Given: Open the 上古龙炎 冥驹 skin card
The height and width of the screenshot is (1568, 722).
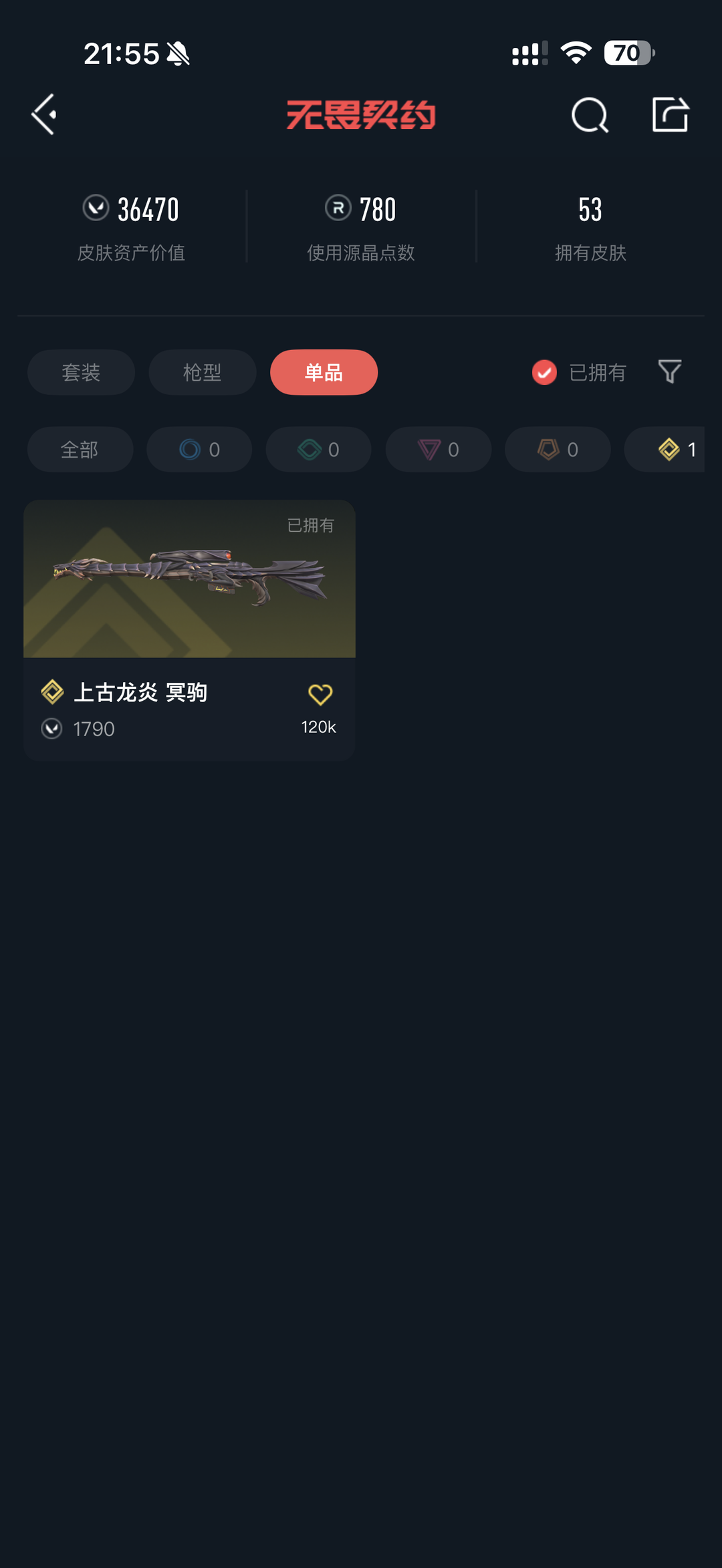Looking at the screenshot, I should tap(189, 630).
